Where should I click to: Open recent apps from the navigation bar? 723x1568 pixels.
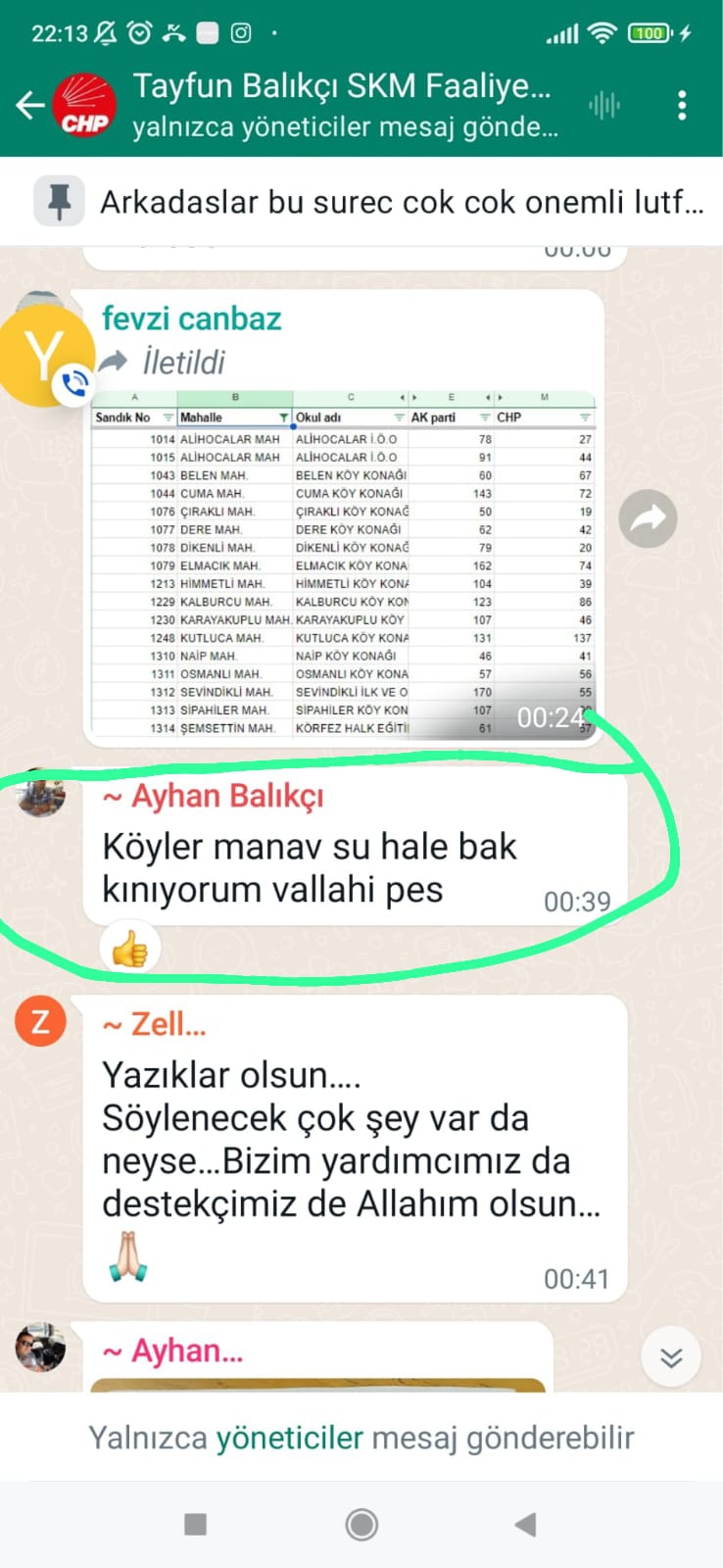pyautogui.click(x=196, y=1524)
